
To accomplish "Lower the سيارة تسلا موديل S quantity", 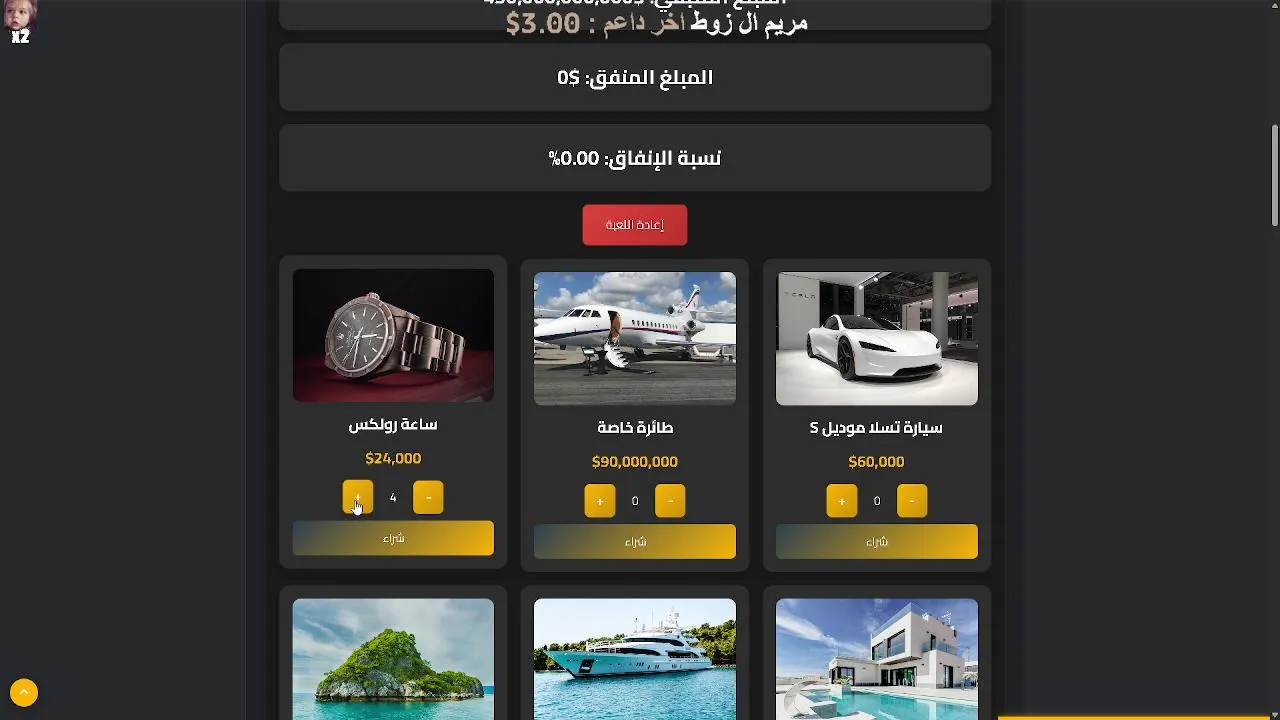I will coord(912,501).
